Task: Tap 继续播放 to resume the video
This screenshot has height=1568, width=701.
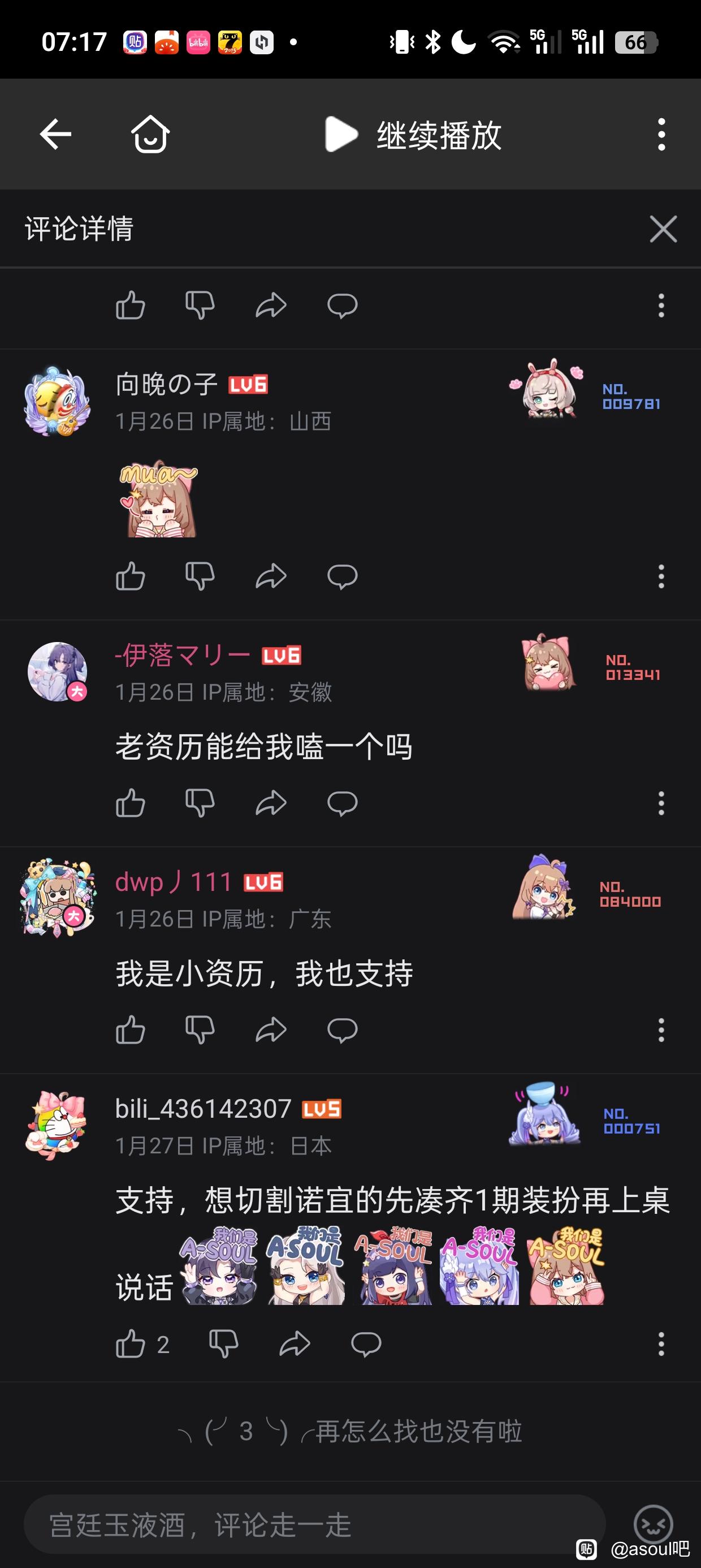Action: (x=414, y=135)
